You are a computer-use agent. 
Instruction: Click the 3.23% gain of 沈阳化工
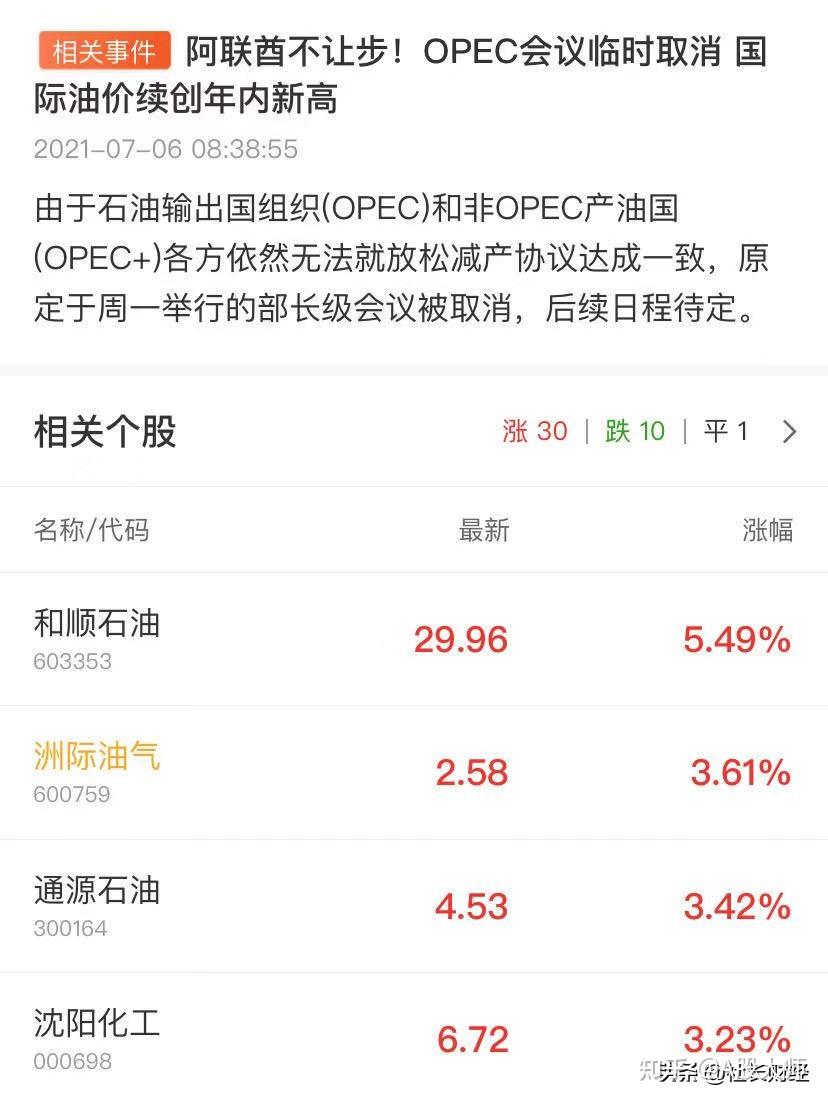[x=737, y=1040]
